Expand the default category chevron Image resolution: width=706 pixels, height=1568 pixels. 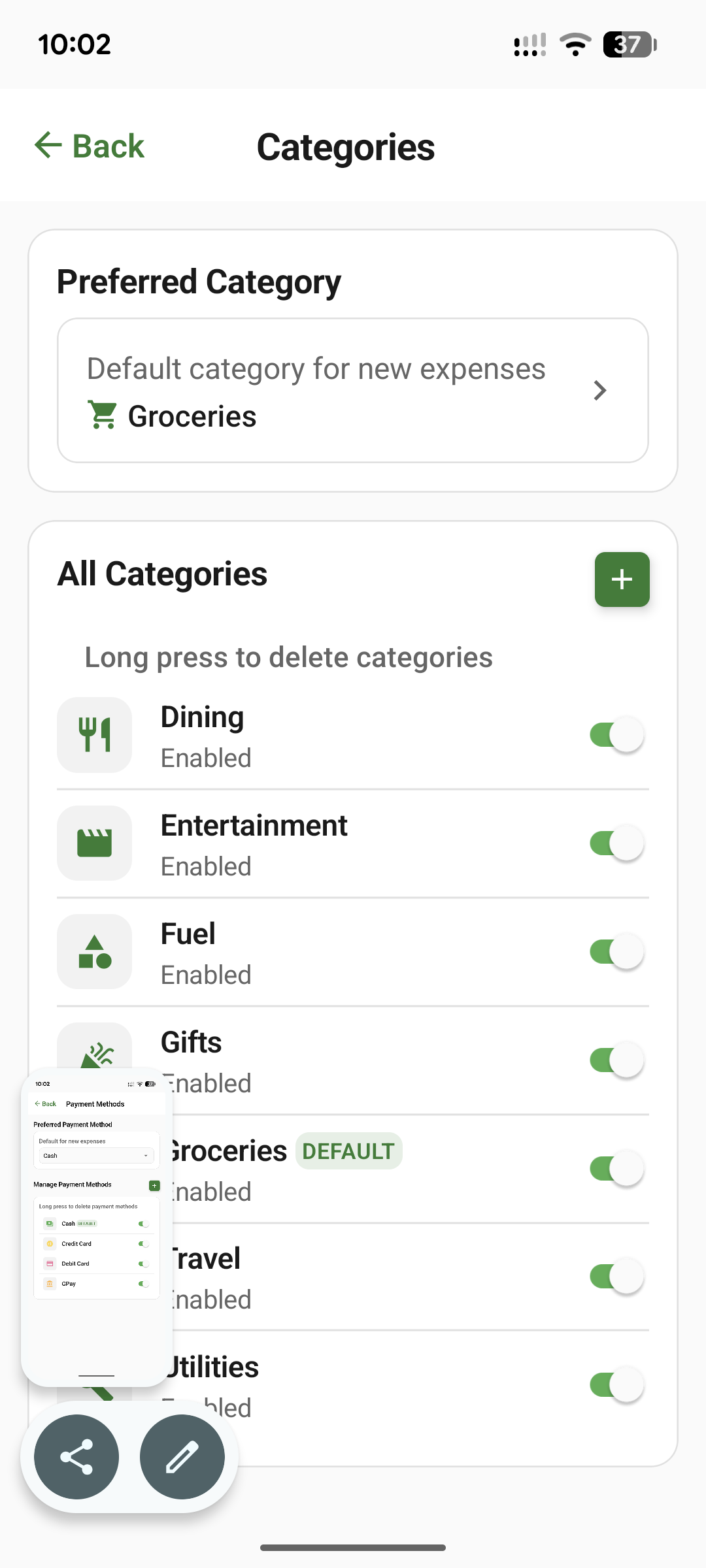click(x=600, y=390)
